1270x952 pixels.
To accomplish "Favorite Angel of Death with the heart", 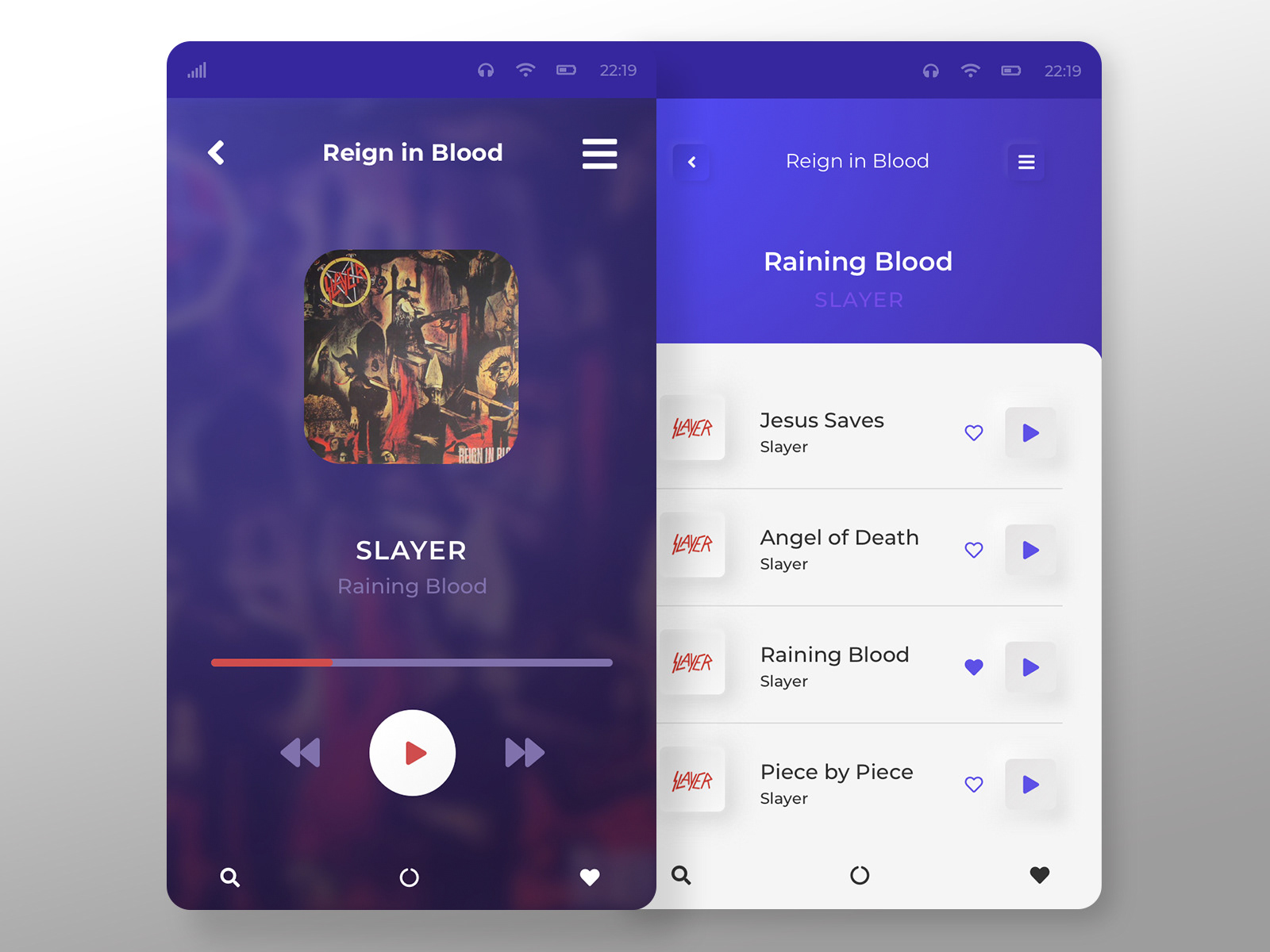I will click(974, 550).
